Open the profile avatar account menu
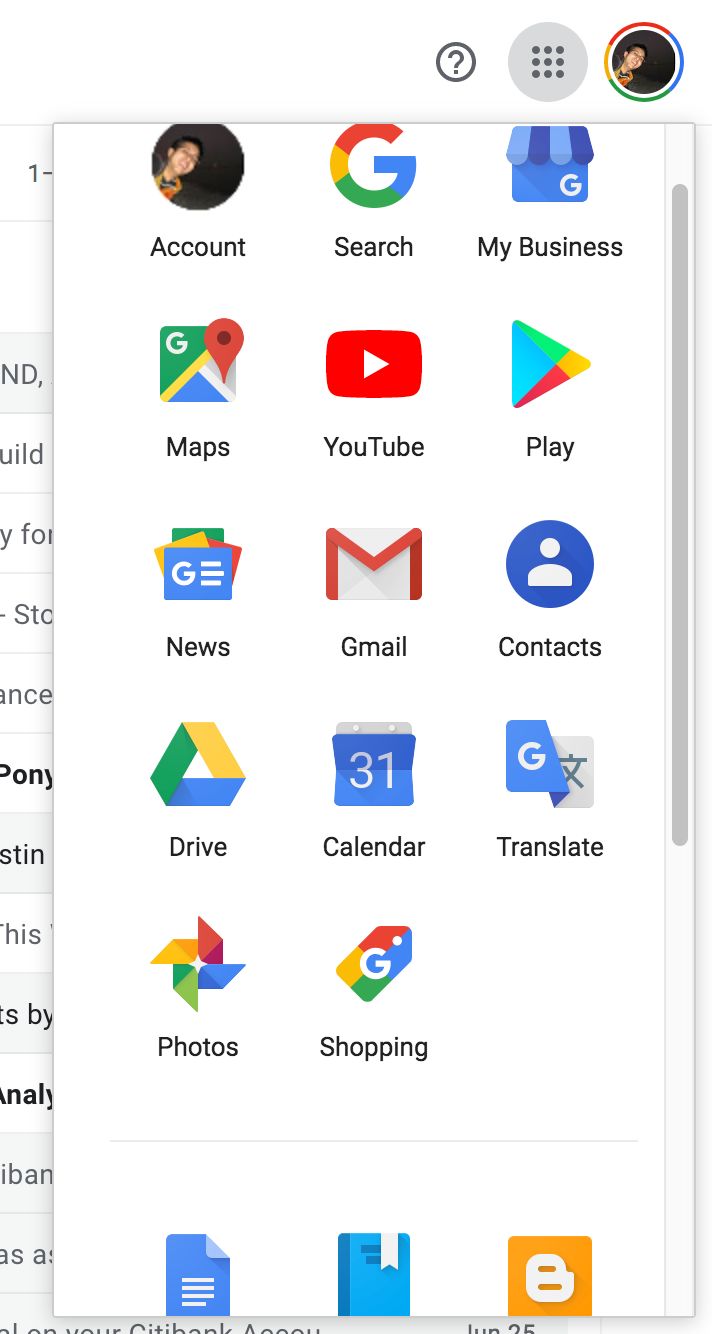Image resolution: width=712 pixels, height=1334 pixels. (644, 63)
